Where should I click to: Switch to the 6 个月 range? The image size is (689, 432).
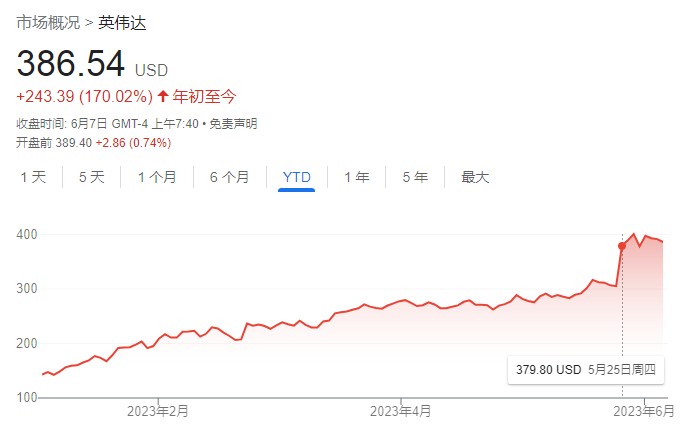(229, 177)
